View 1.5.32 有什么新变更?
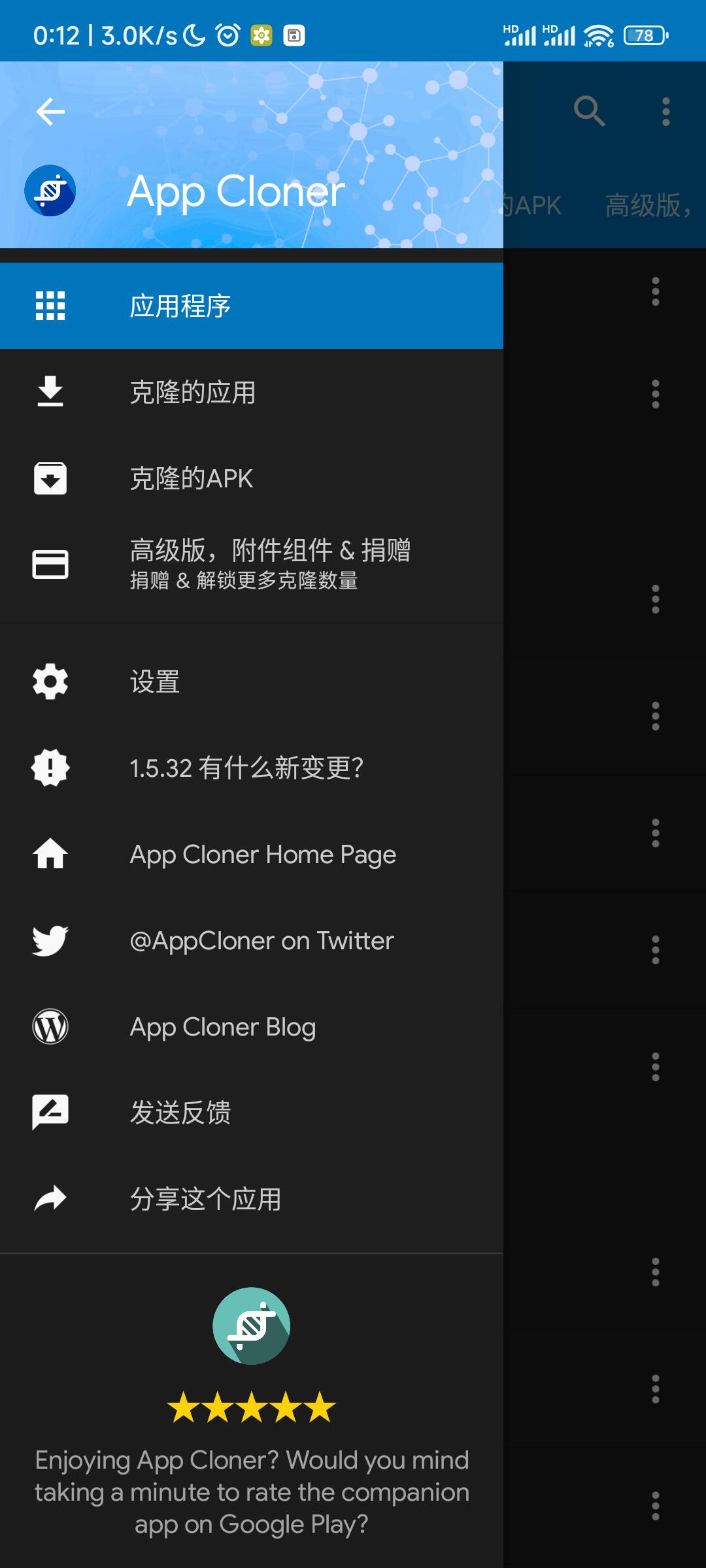 (252, 768)
